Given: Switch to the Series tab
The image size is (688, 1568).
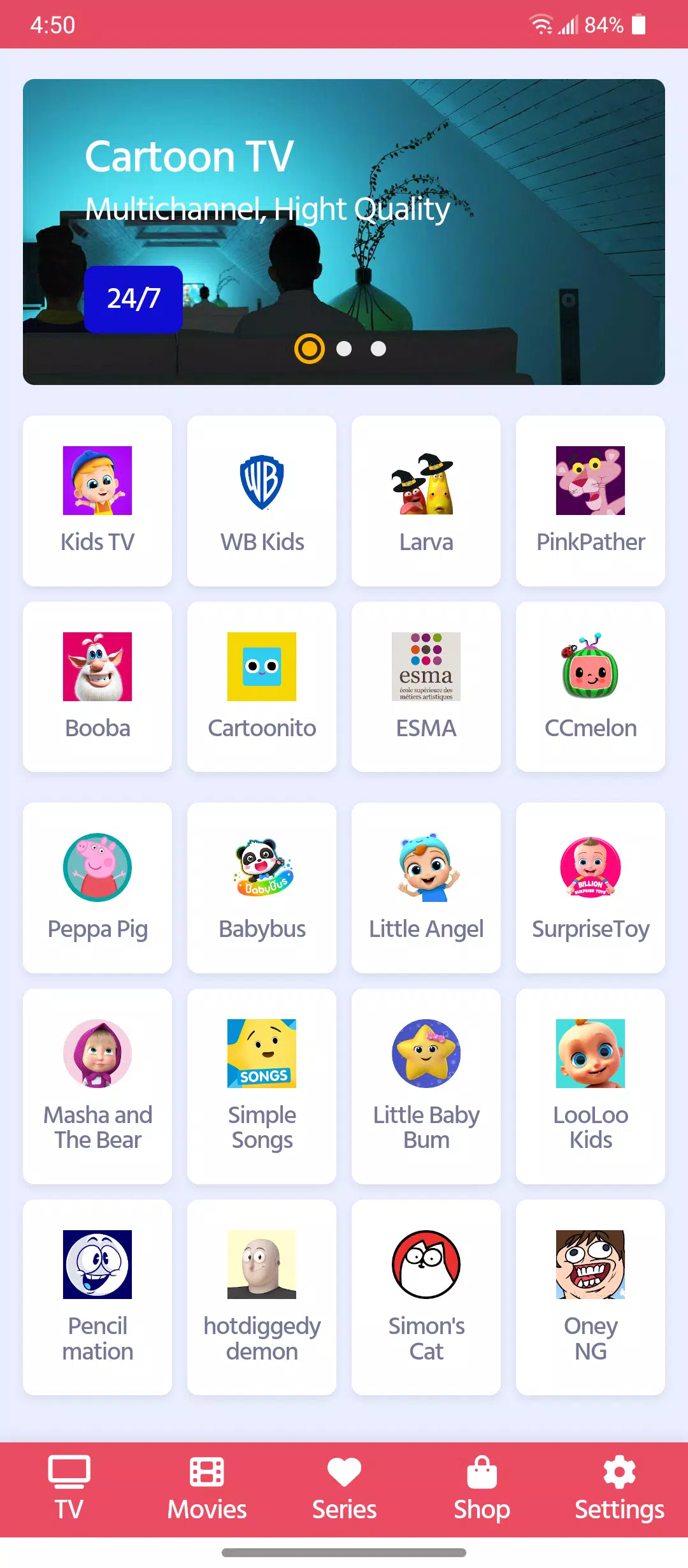Looking at the screenshot, I should (344, 1490).
